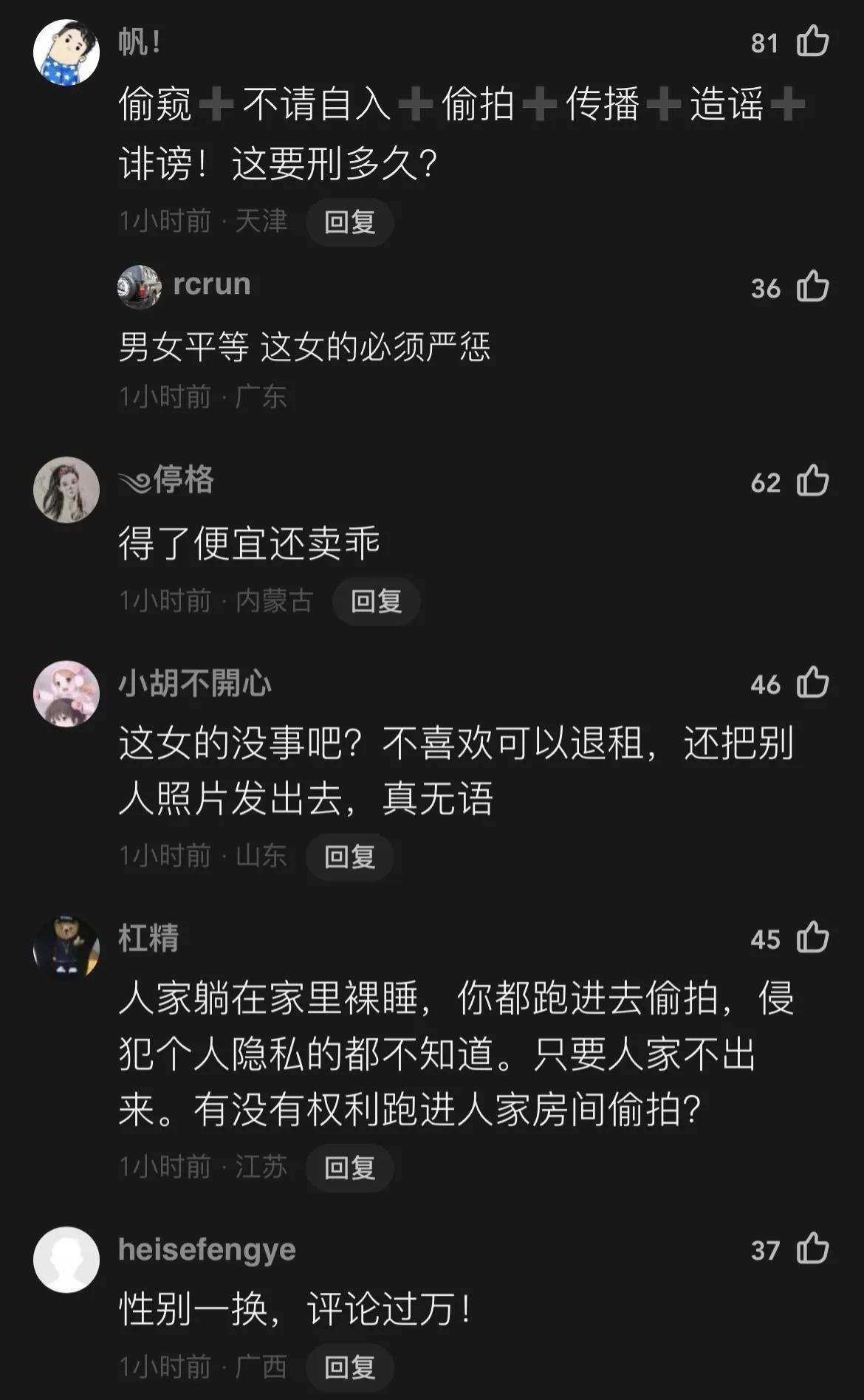Reply to 停格's comment
This screenshot has height=1400, width=864.
(376, 601)
